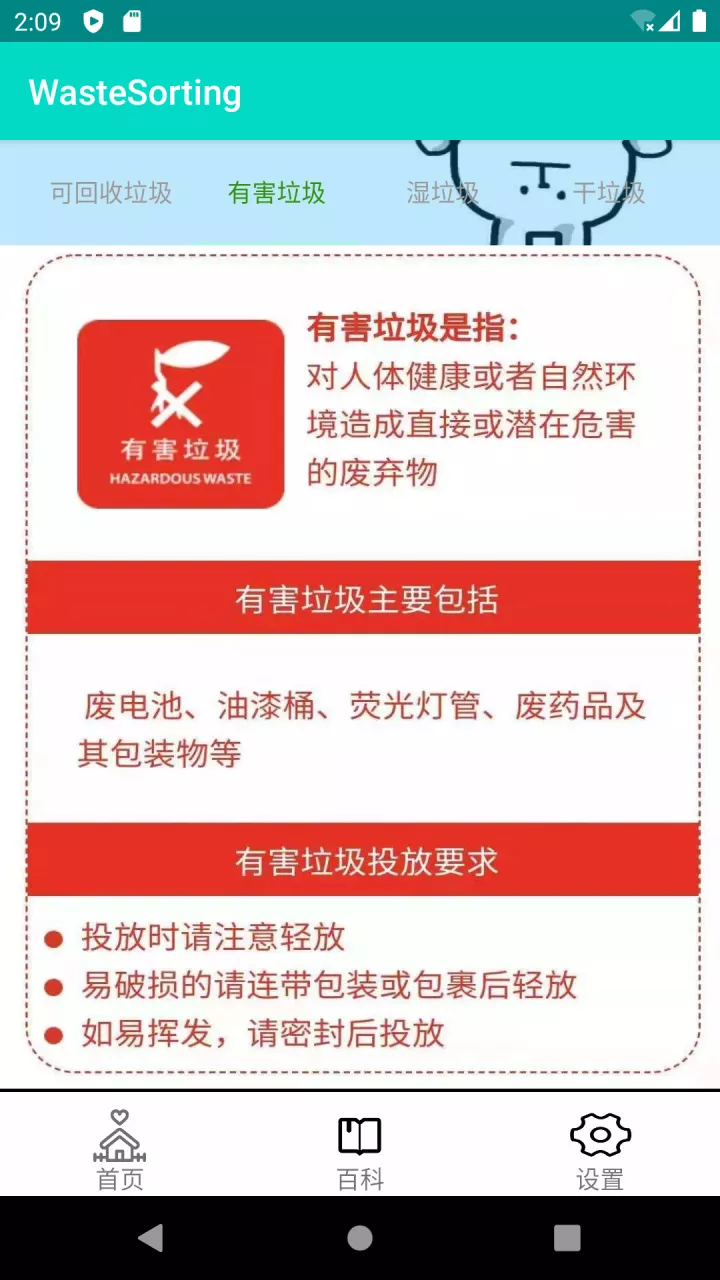
Task: Open the 湿垃圾 tab
Action: point(443,193)
